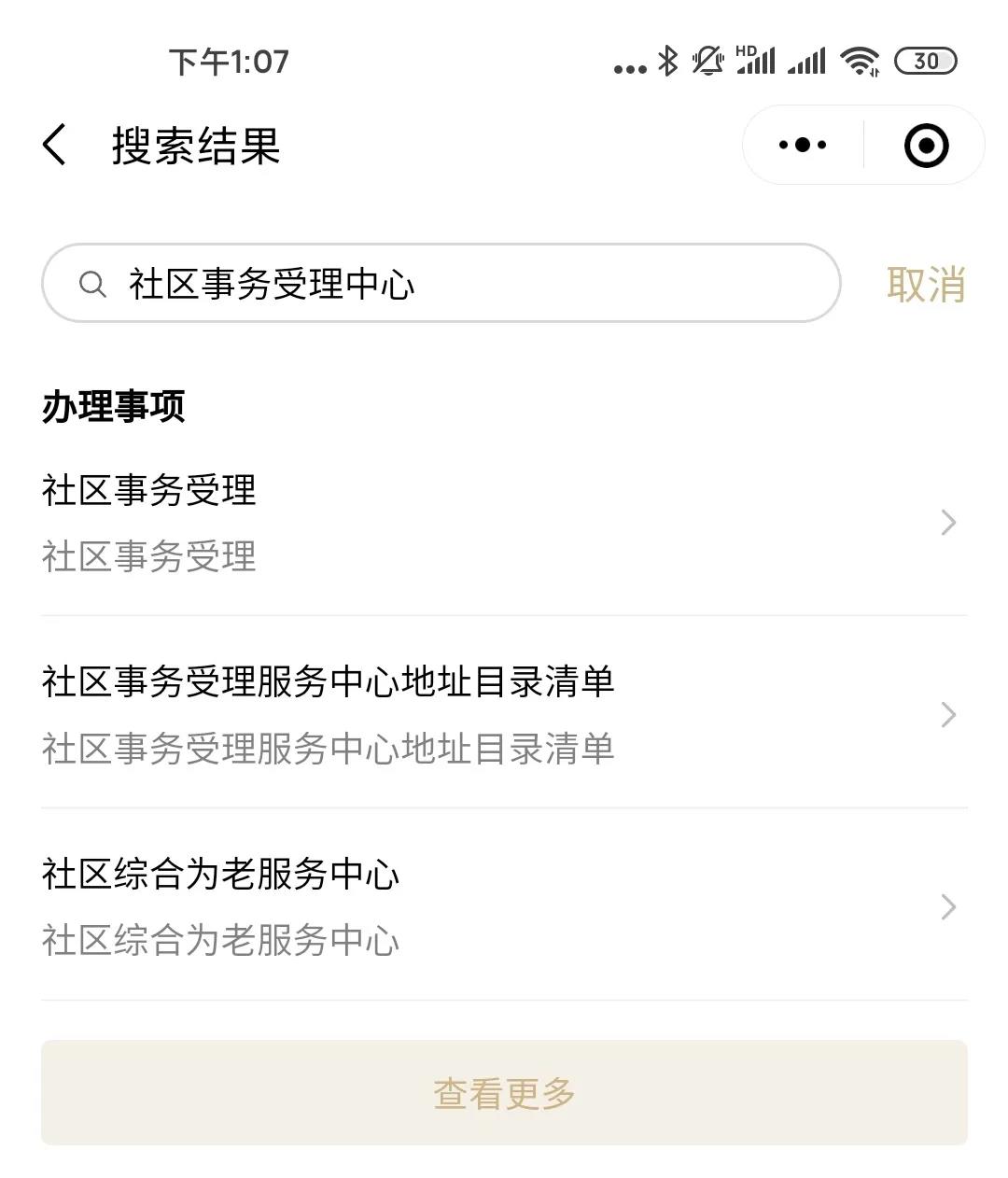
Task: Tap 查看更多 to view more results
Action: [504, 1092]
